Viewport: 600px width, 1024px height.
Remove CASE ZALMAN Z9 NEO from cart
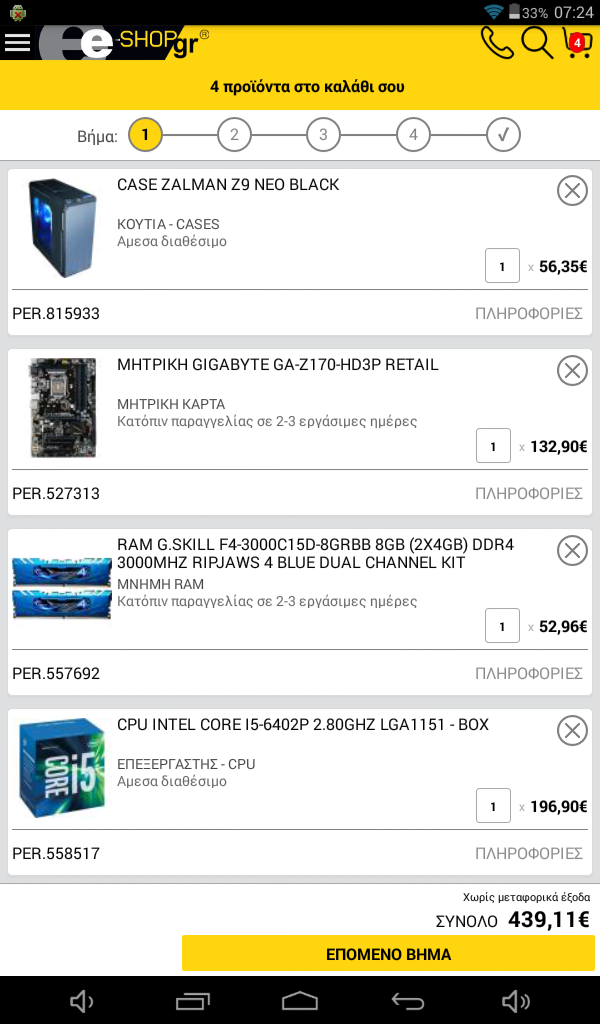coord(572,191)
